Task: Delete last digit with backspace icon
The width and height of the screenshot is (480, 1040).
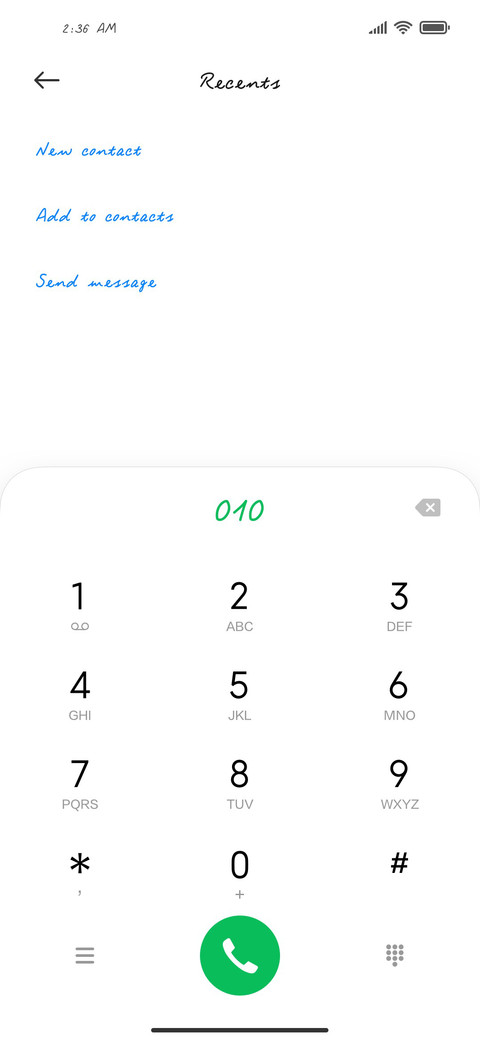Action: [x=428, y=508]
